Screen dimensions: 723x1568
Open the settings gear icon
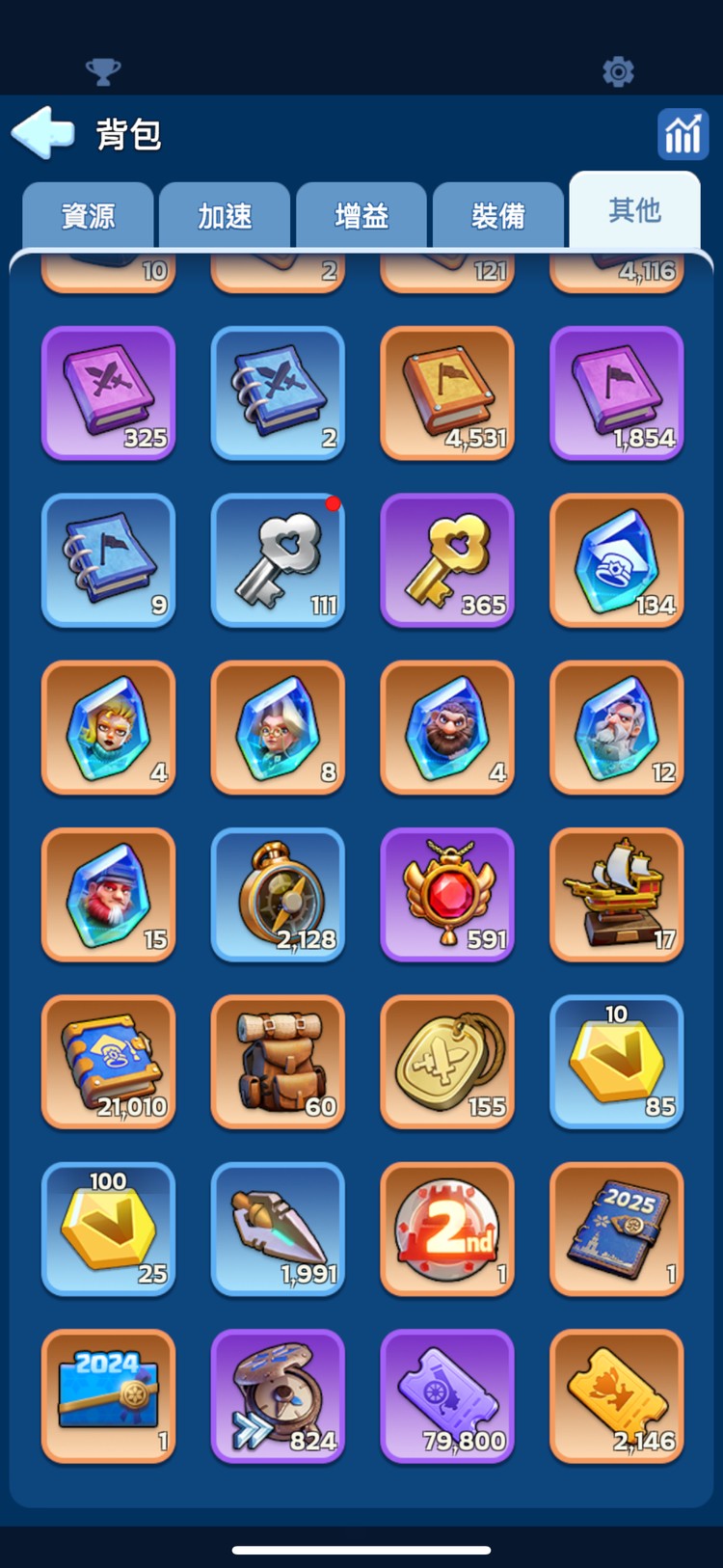618,71
